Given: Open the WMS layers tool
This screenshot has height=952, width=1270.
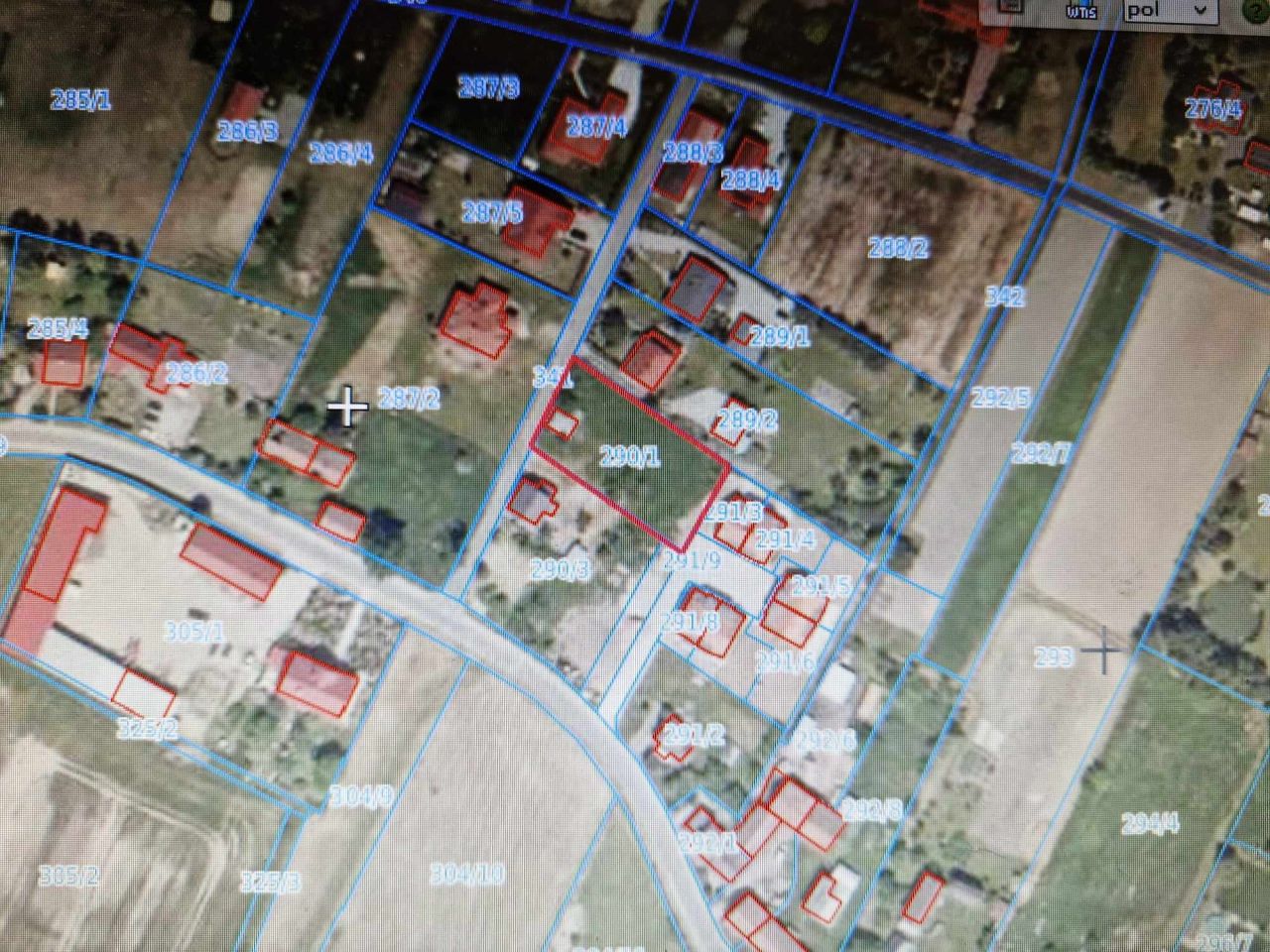Looking at the screenshot, I should pyautogui.click(x=1081, y=9).
